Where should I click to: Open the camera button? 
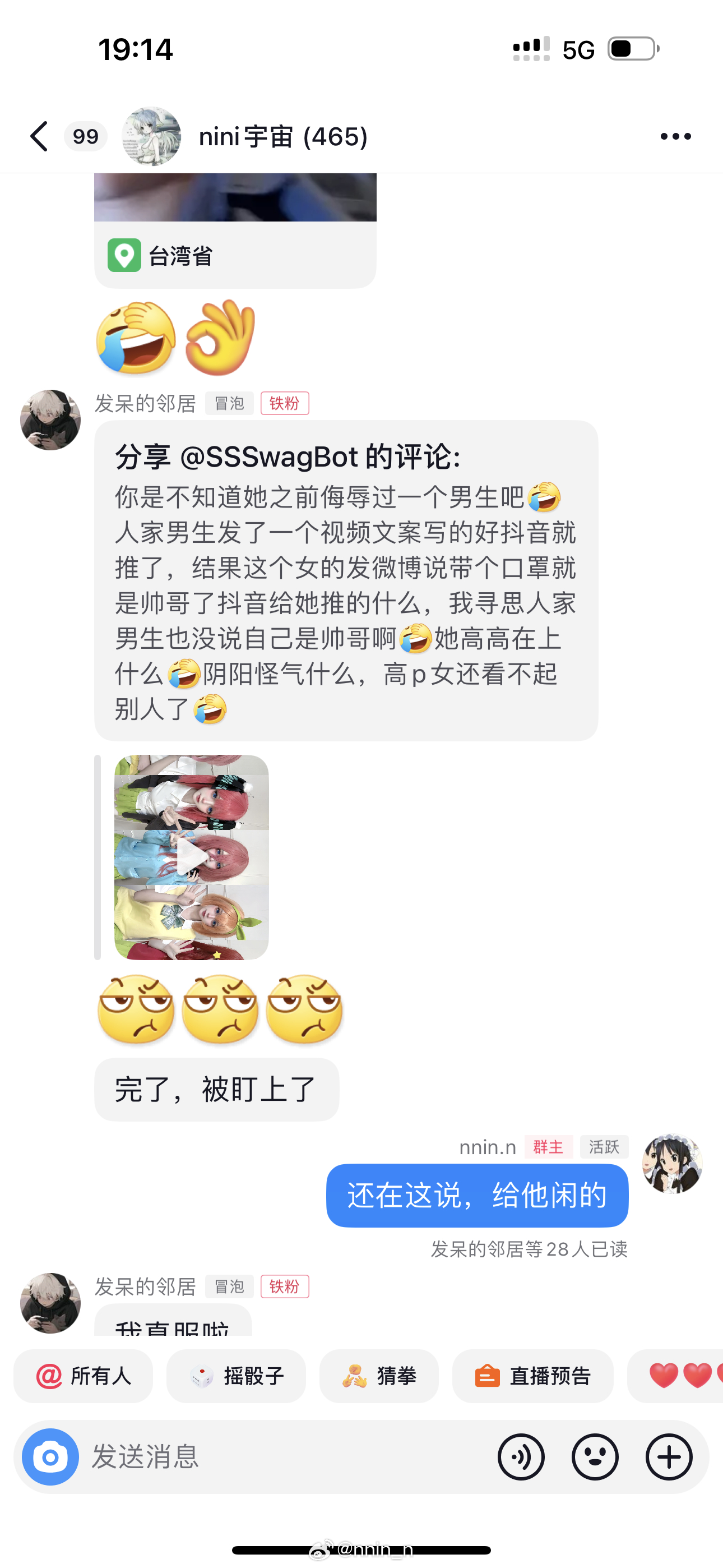click(x=50, y=1456)
